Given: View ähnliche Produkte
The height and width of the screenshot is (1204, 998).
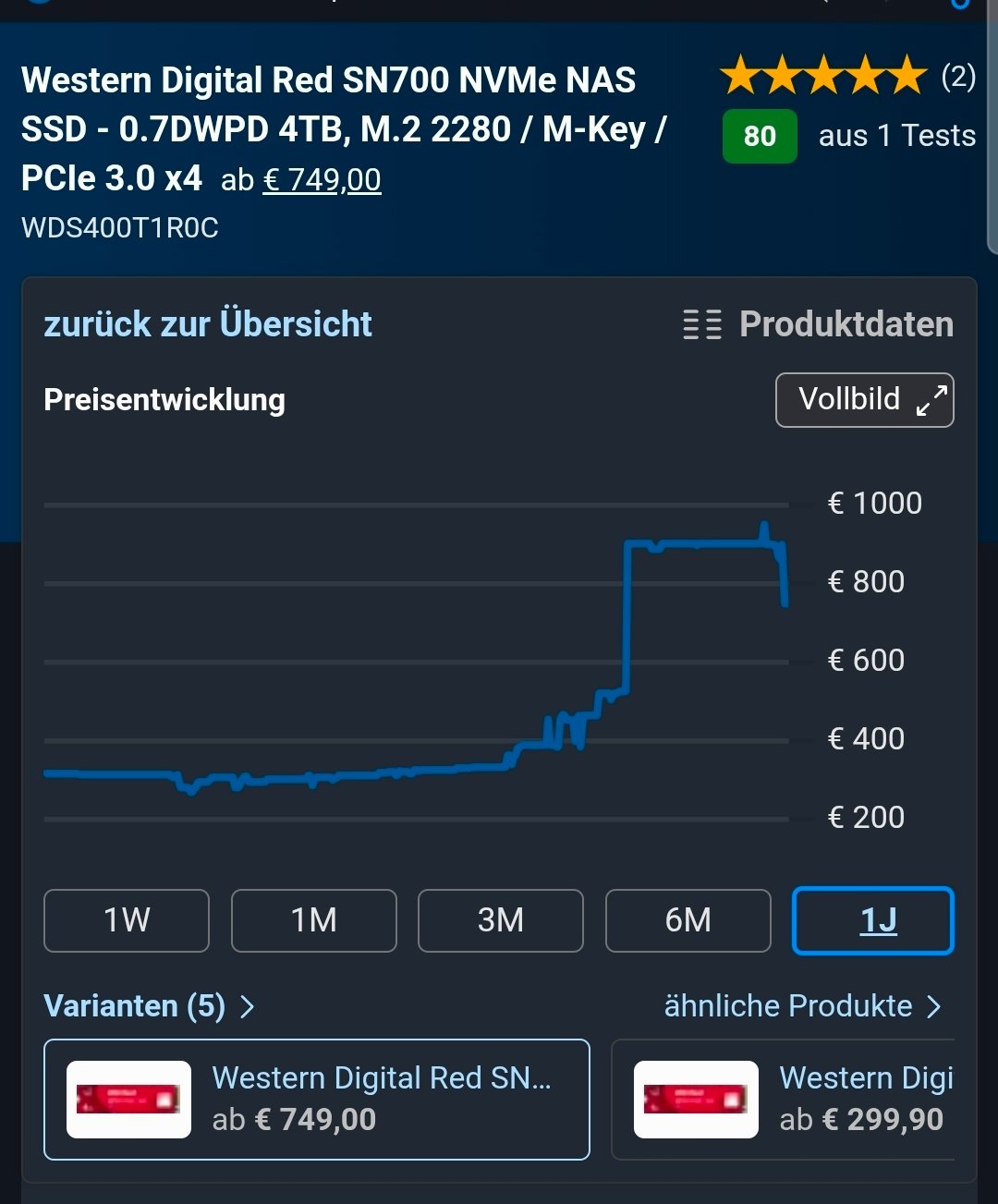Looking at the screenshot, I should pyautogui.click(x=802, y=1005).
